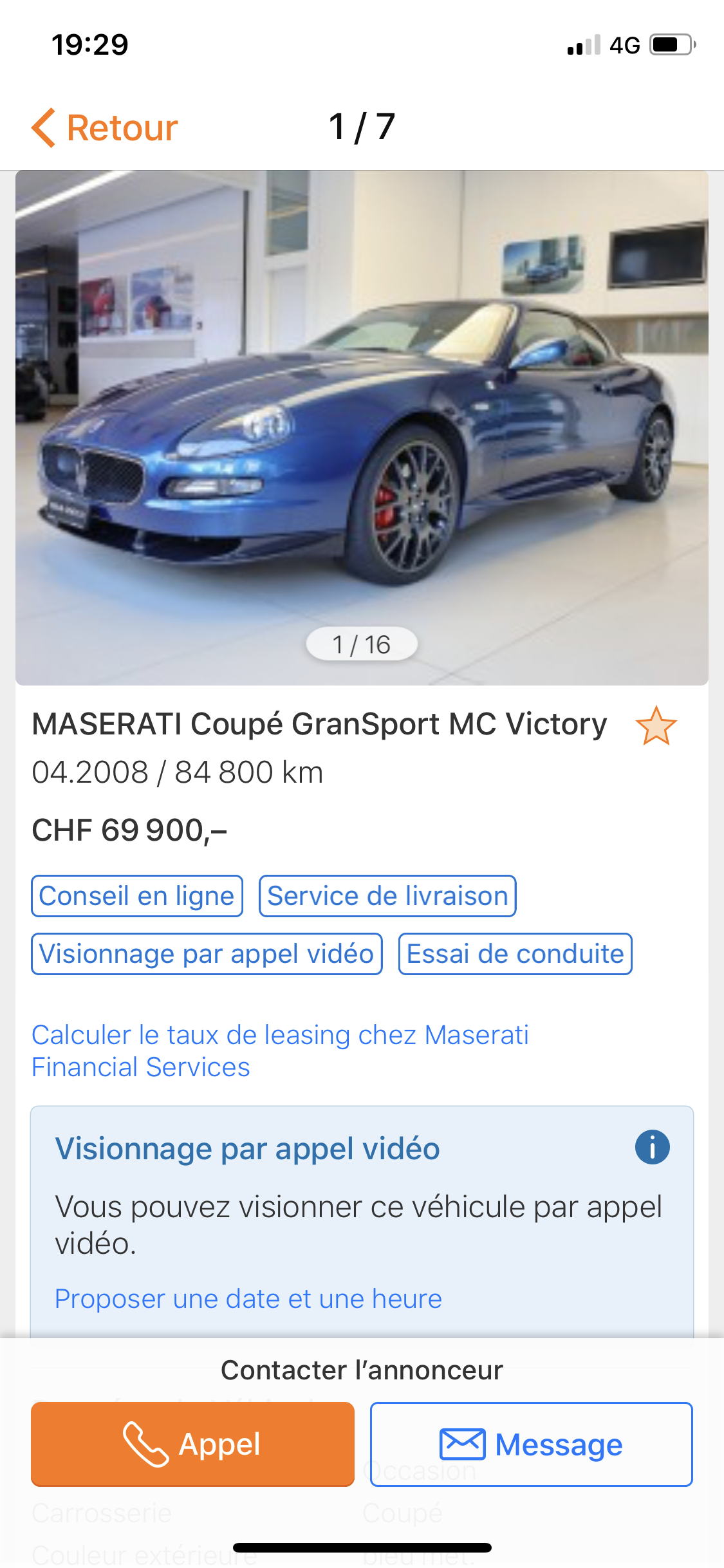Select the Conseil en ligne chip
This screenshot has height=1568, width=724.
[137, 896]
